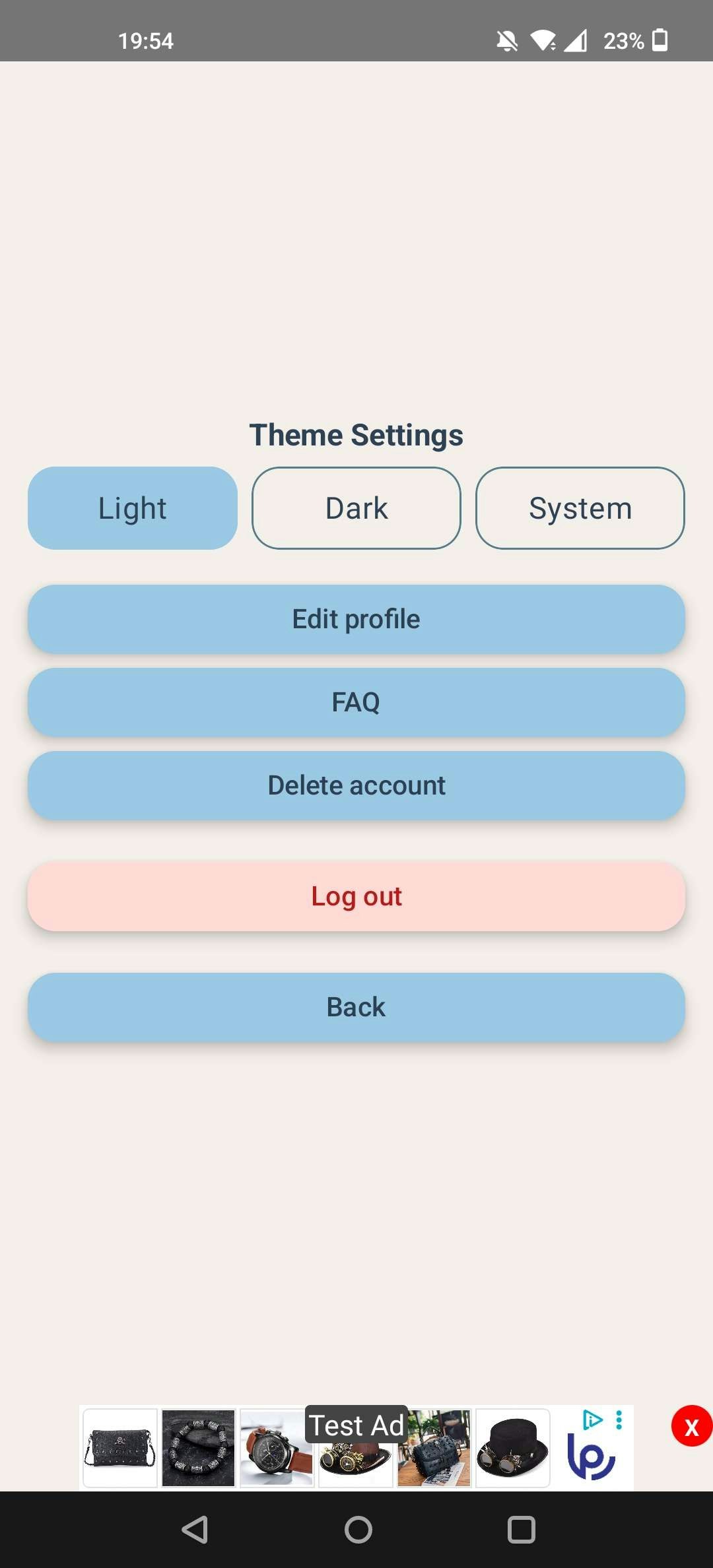The image size is (713, 1568).
Task: Open Edit profile
Action: [356, 619]
